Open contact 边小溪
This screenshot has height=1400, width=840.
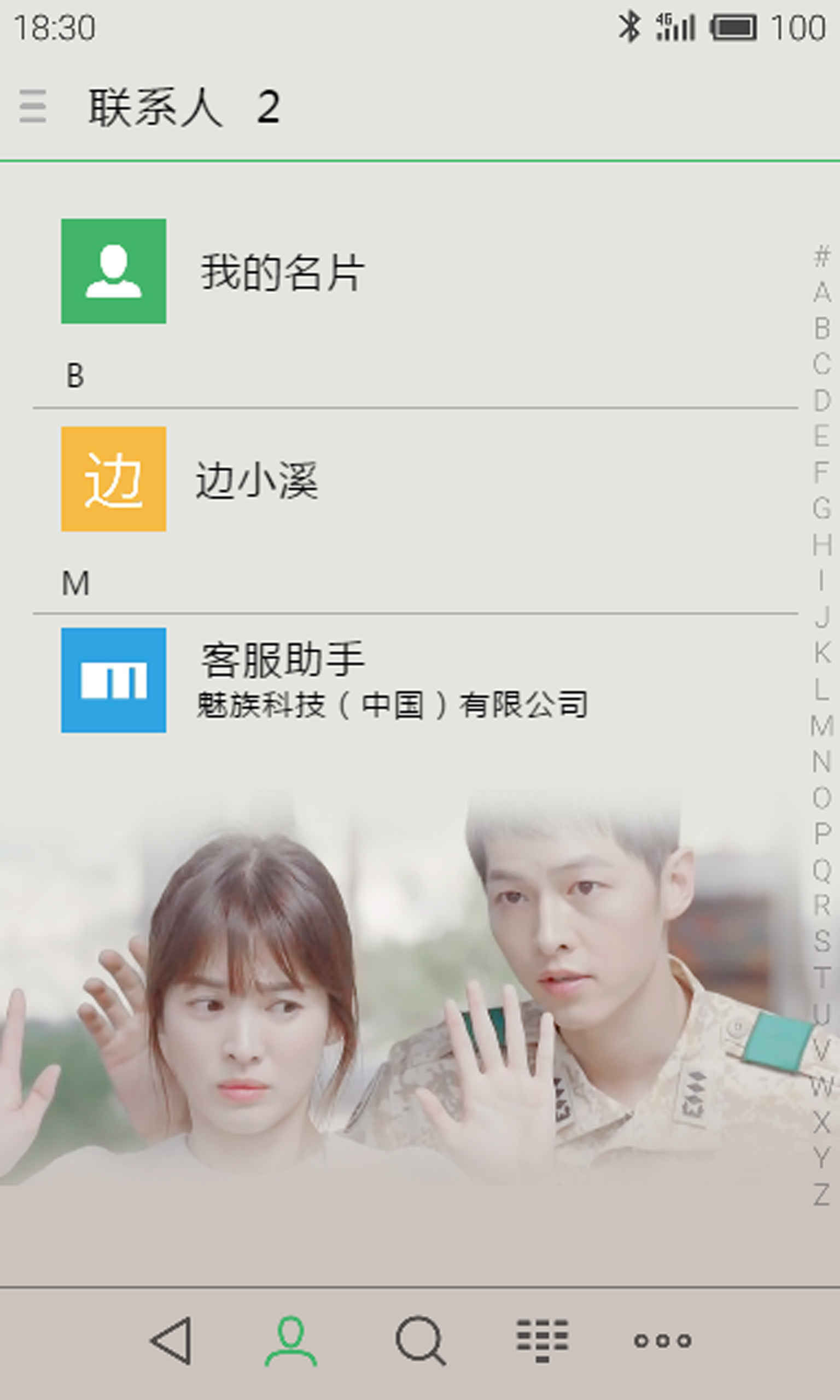coord(256,479)
